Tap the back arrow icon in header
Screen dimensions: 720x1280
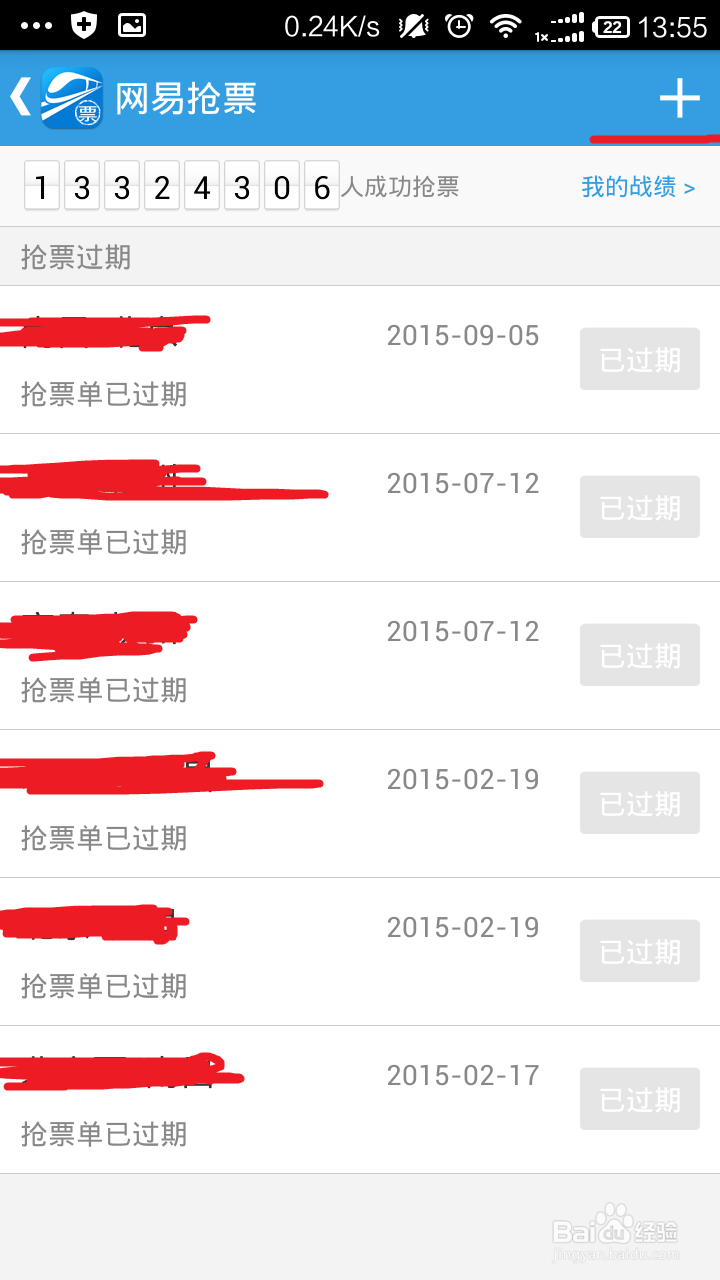coord(22,99)
